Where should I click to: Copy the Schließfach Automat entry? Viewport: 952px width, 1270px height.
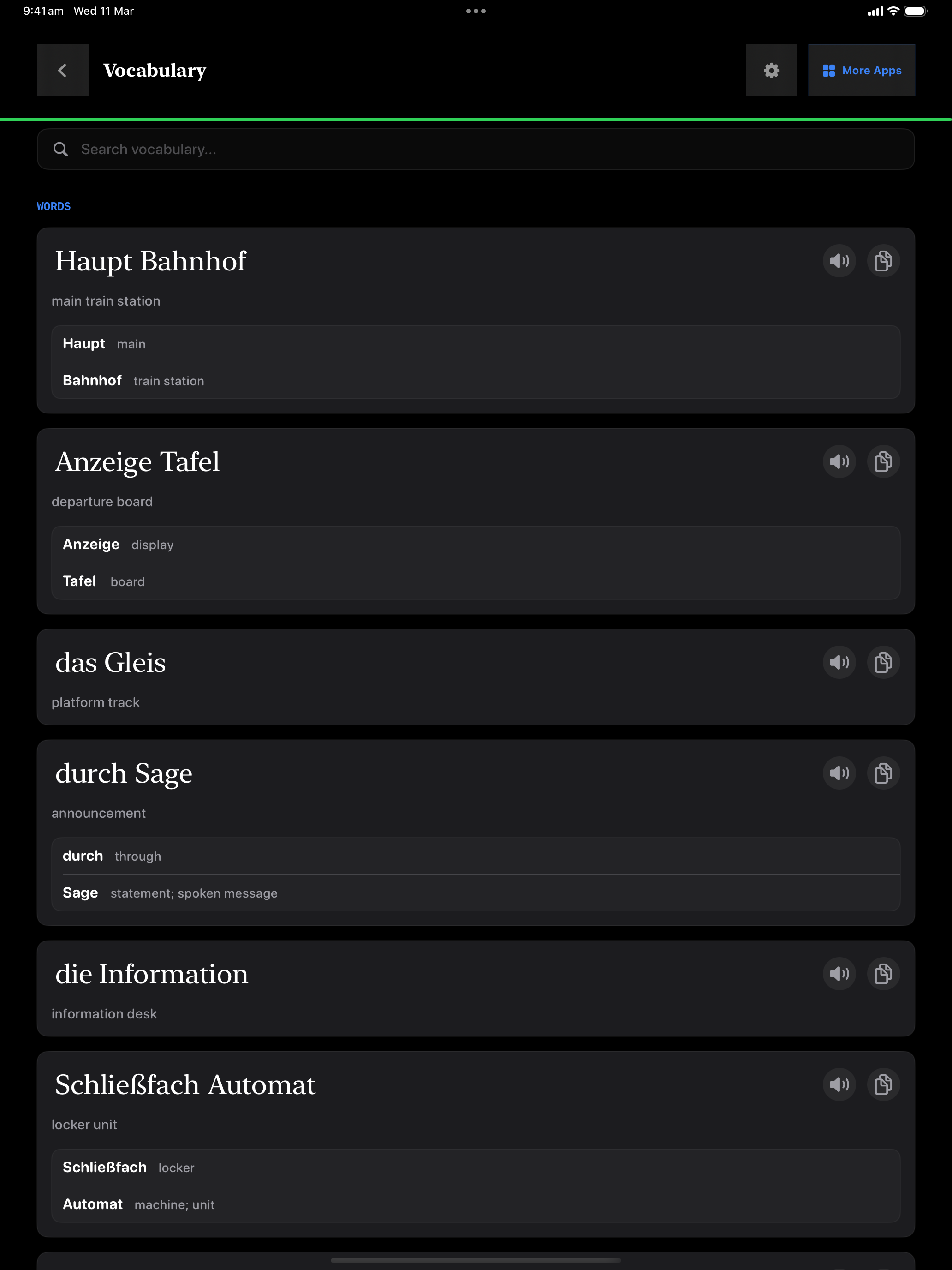point(883,1084)
